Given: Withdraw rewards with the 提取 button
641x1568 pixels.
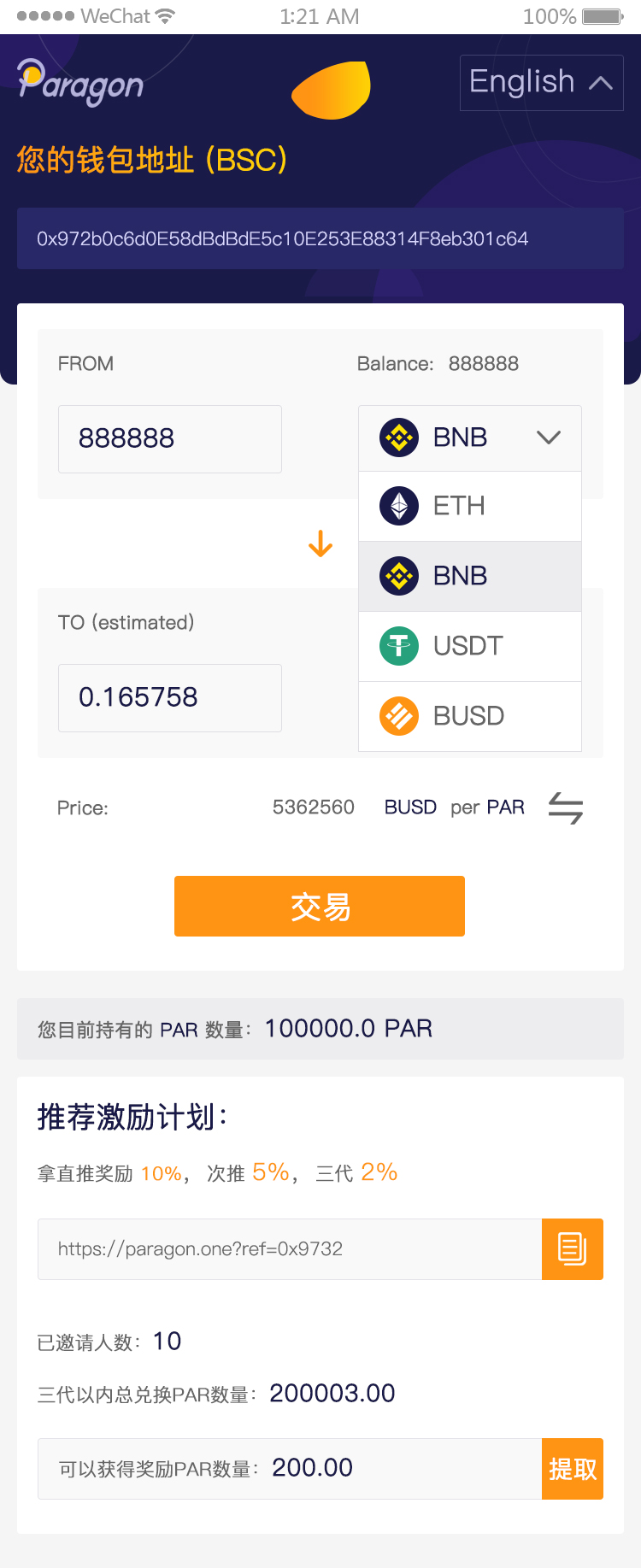Looking at the screenshot, I should [x=573, y=1469].
